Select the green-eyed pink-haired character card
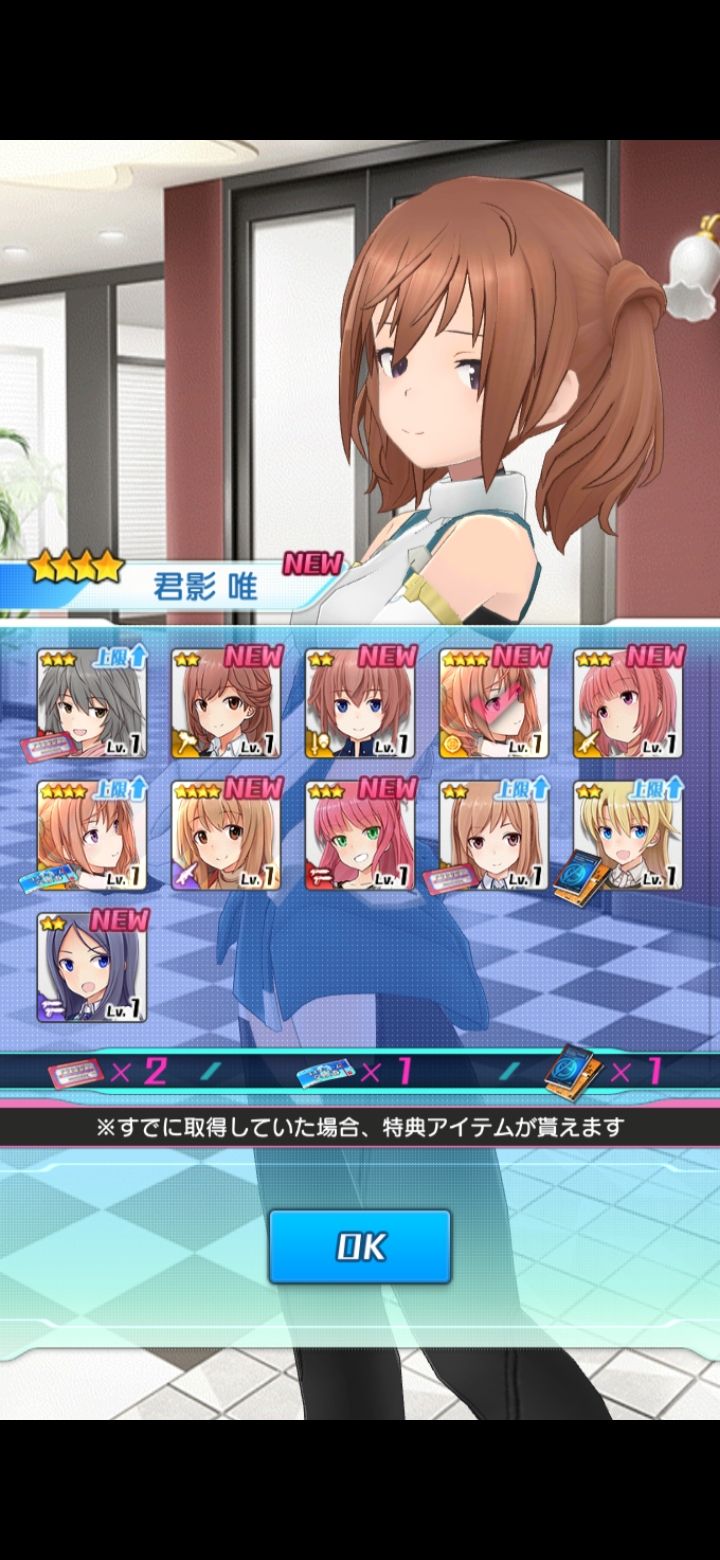This screenshot has width=720, height=1560. pyautogui.click(x=360, y=836)
